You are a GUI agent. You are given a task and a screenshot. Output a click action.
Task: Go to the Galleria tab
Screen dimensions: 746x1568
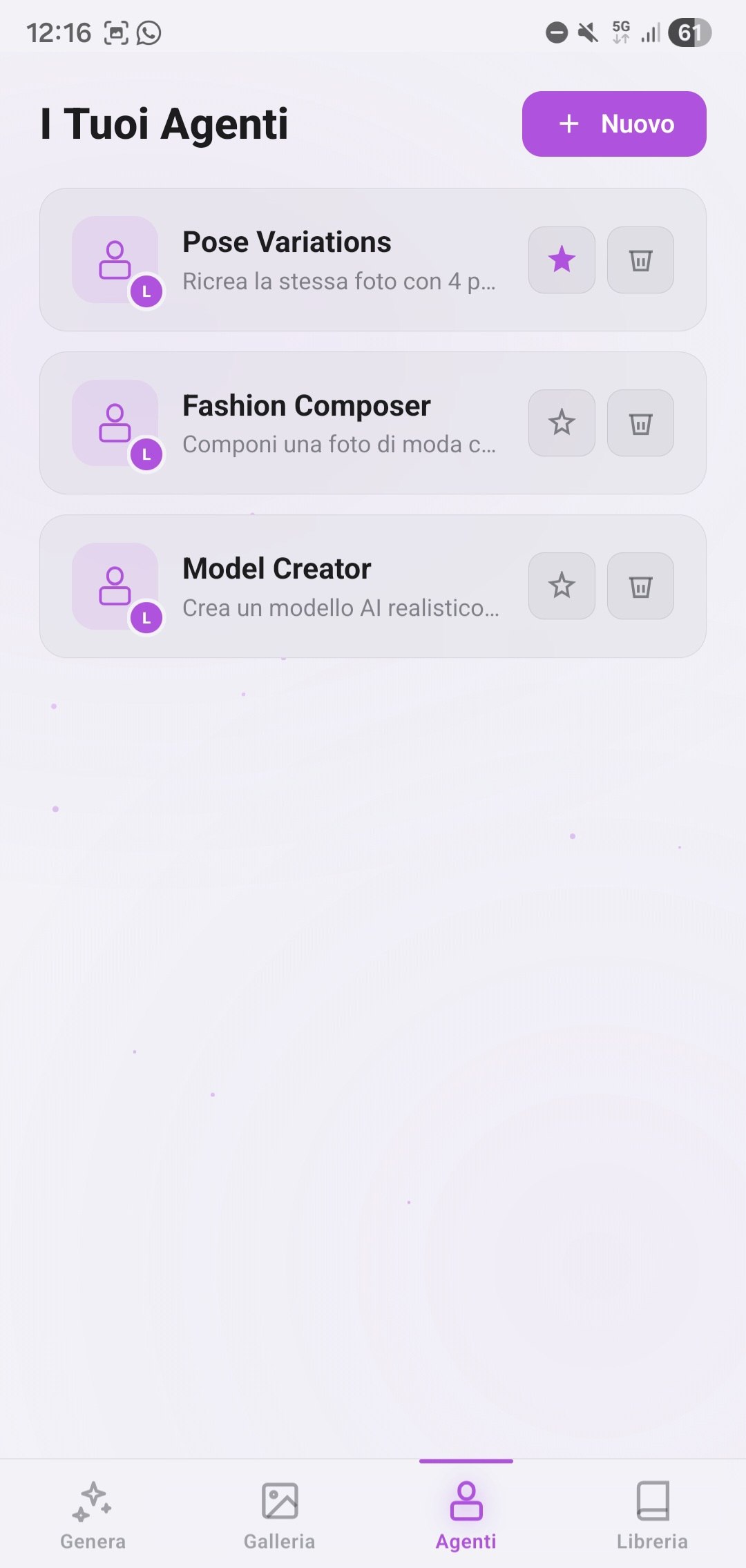pyautogui.click(x=280, y=1514)
